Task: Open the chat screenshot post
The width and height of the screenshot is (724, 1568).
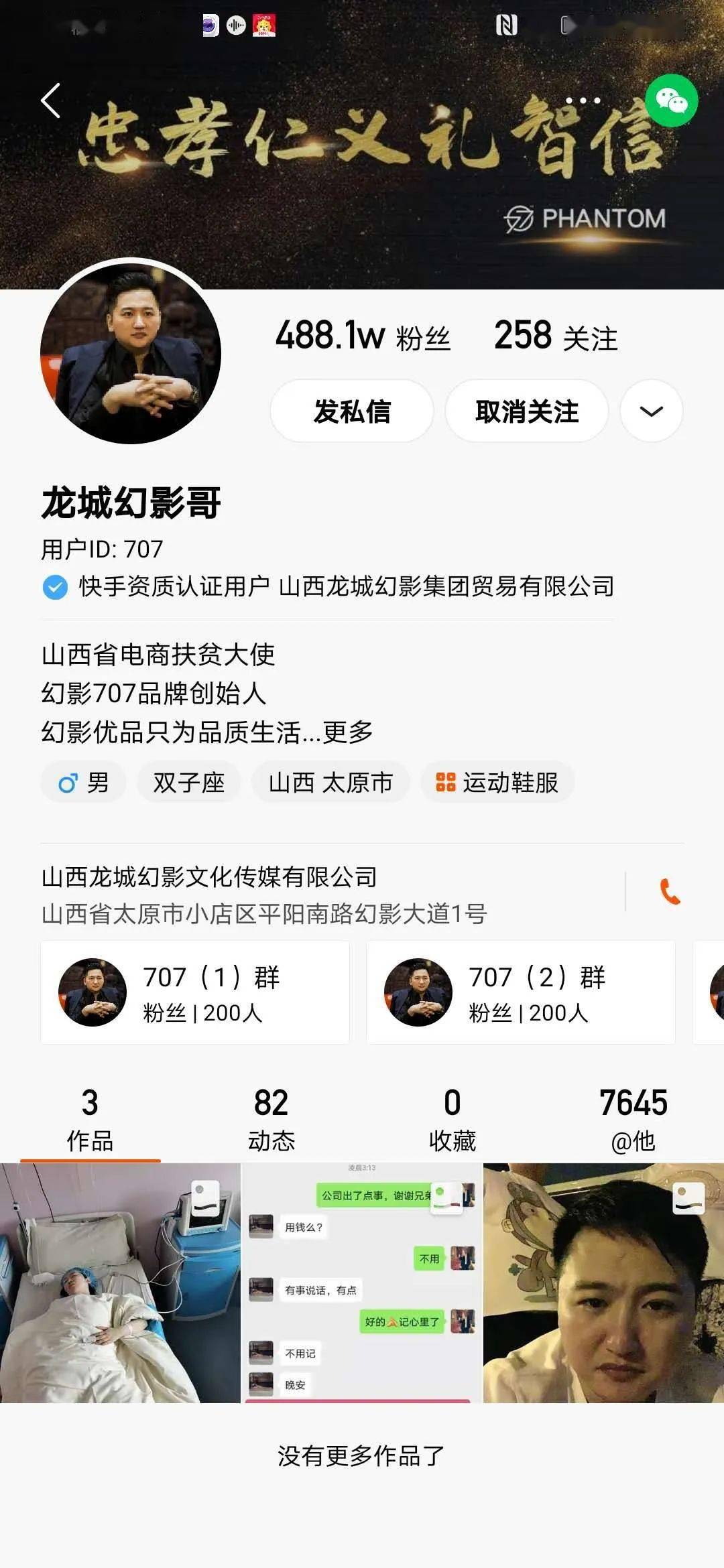Action: tap(362, 1283)
